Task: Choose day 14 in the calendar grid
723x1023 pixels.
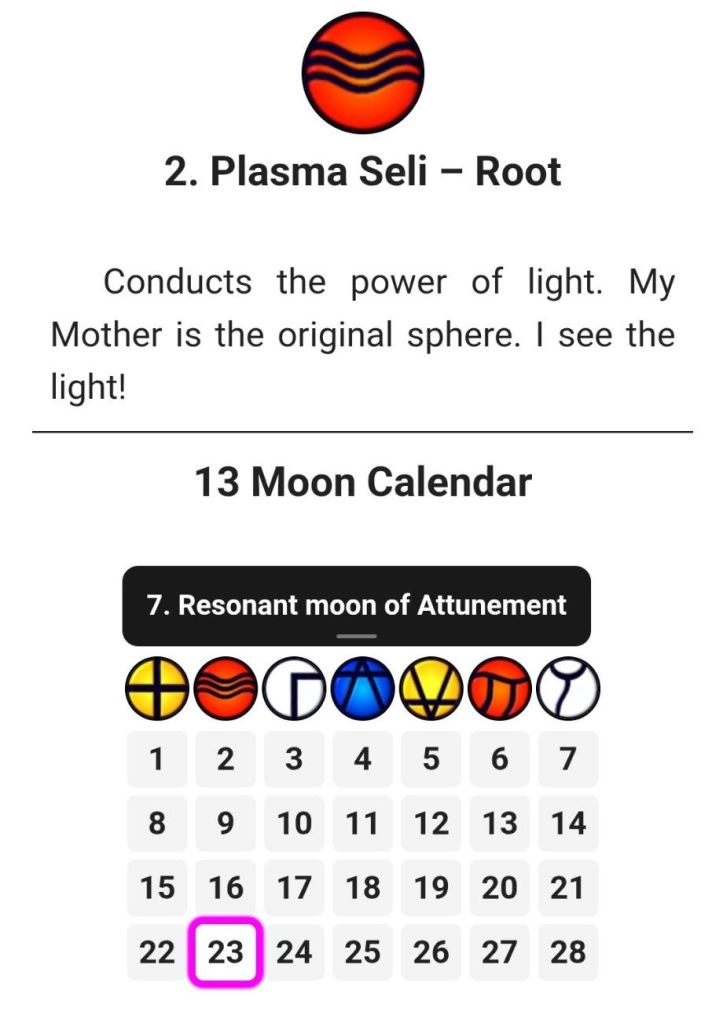Action: click(568, 823)
